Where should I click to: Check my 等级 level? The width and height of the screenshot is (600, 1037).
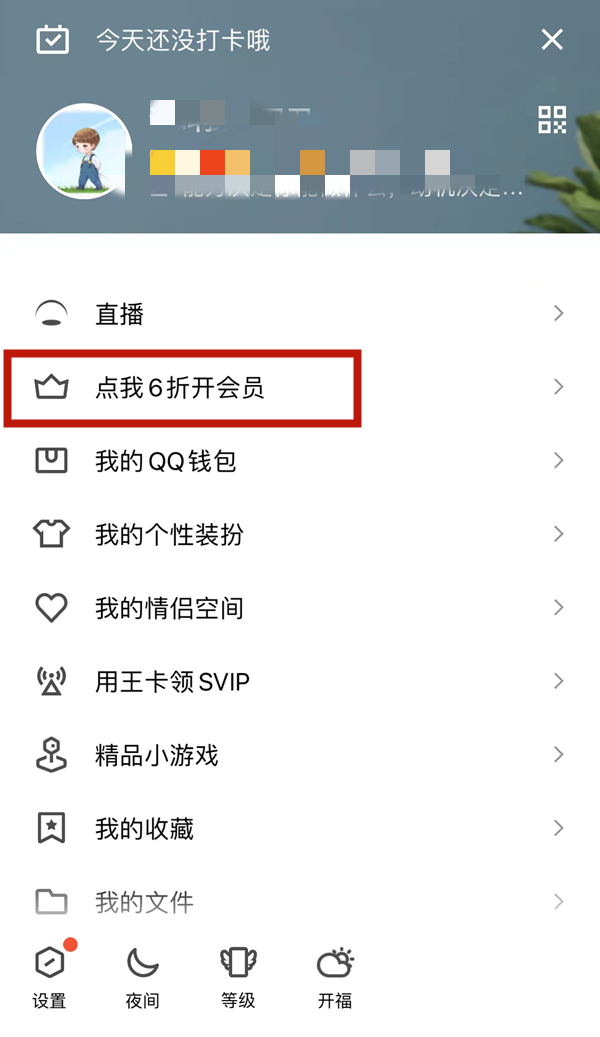pos(238,976)
